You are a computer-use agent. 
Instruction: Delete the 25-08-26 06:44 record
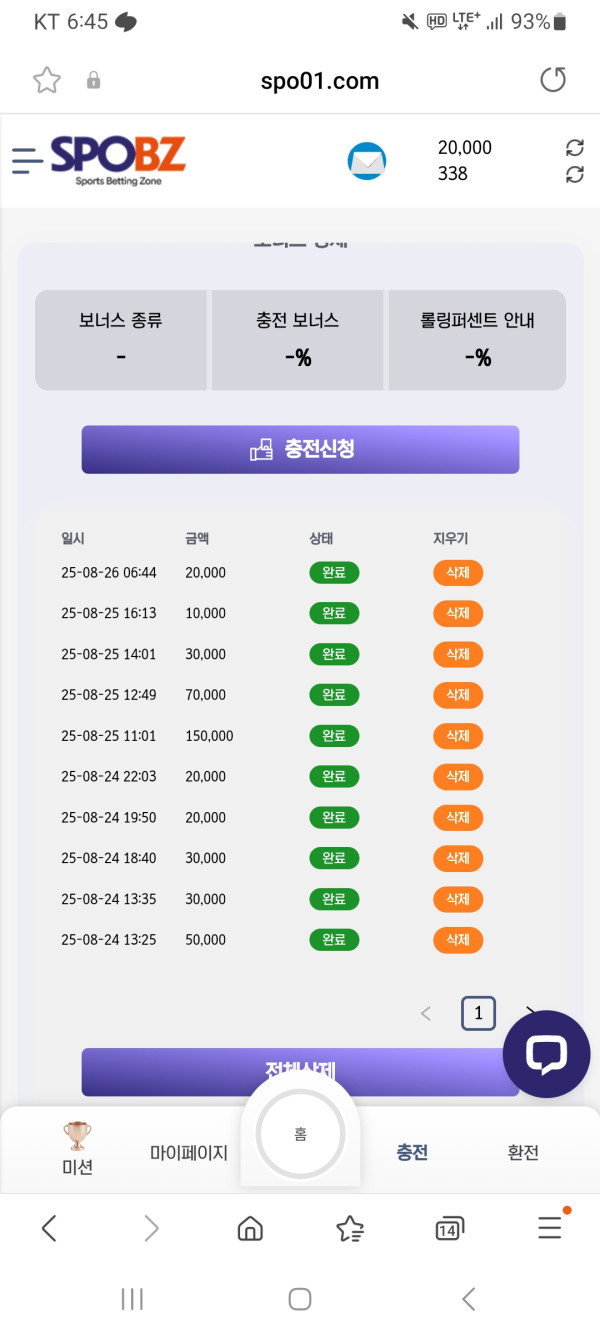(458, 573)
